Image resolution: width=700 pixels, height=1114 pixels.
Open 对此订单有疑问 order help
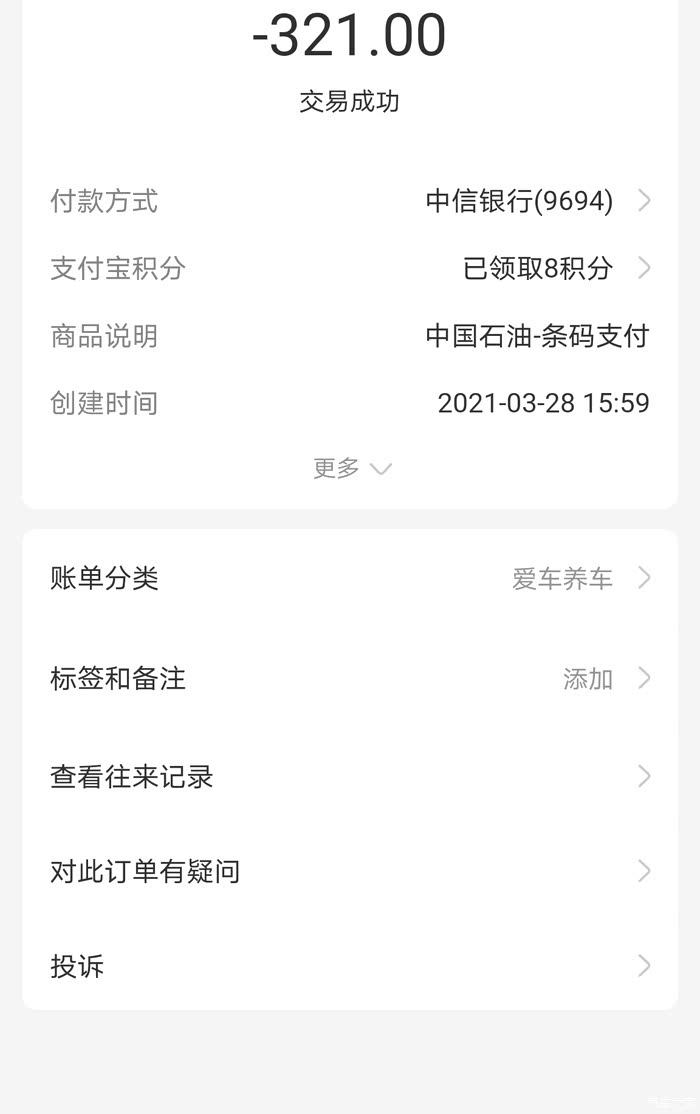(x=350, y=871)
